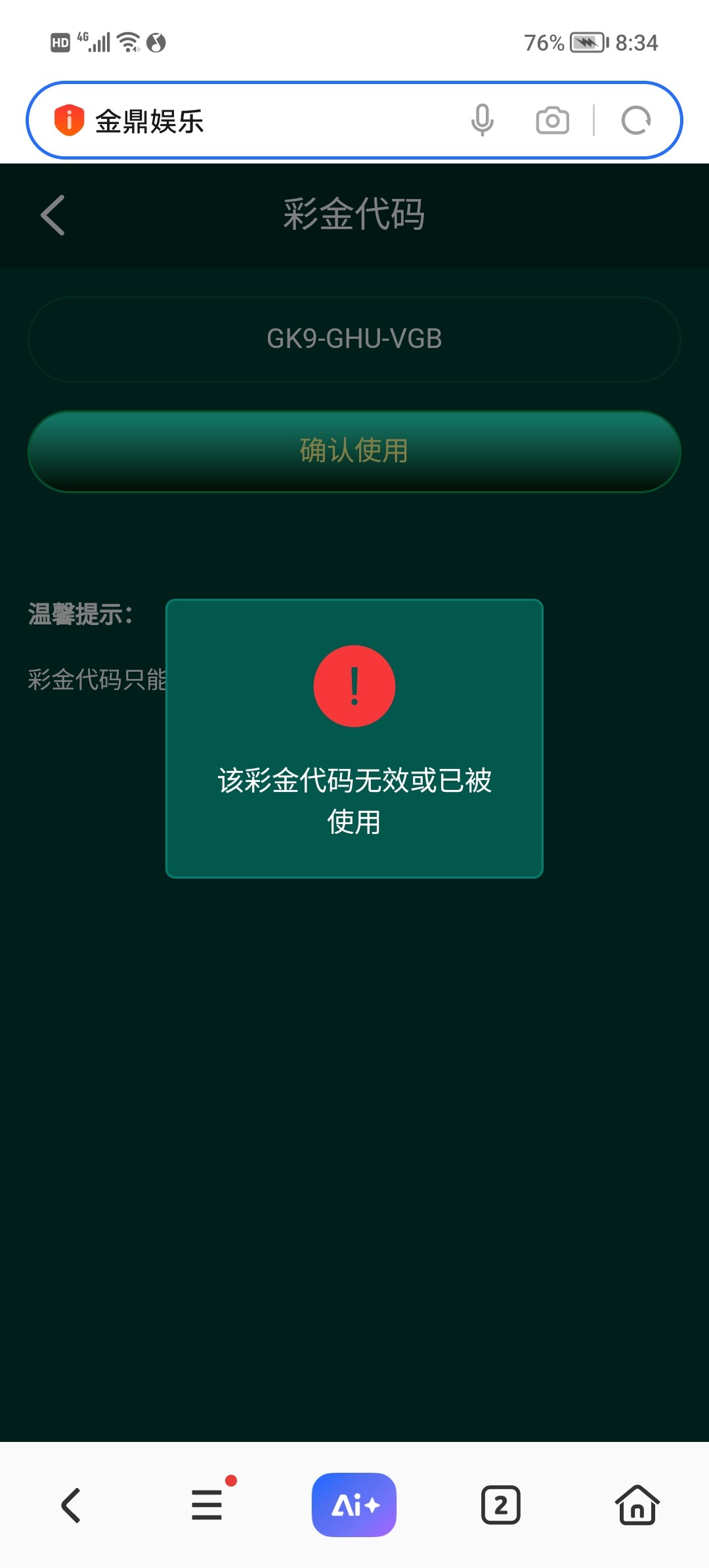Open the hamburger menu with red notification dot
The height and width of the screenshot is (1568, 709).
[x=206, y=1505]
